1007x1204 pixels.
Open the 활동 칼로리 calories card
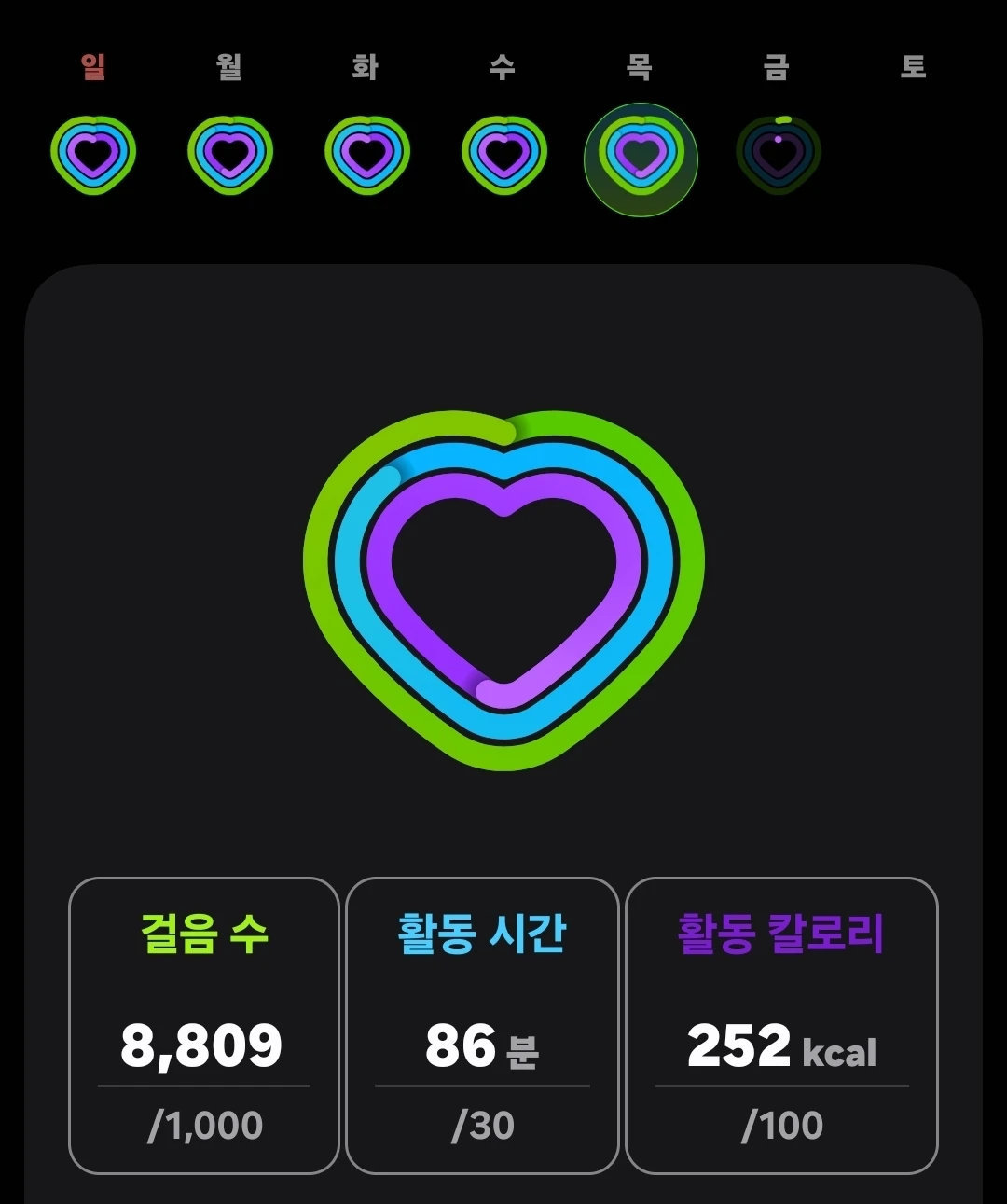tap(781, 1026)
